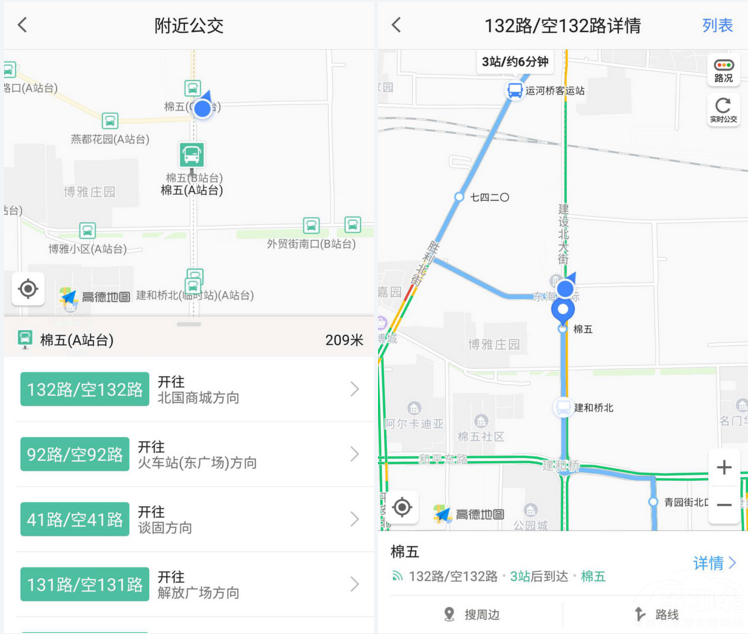The width and height of the screenshot is (748, 634).
Task: Open 详情 for the 棉五 stop
Action: pyautogui.click(x=714, y=563)
